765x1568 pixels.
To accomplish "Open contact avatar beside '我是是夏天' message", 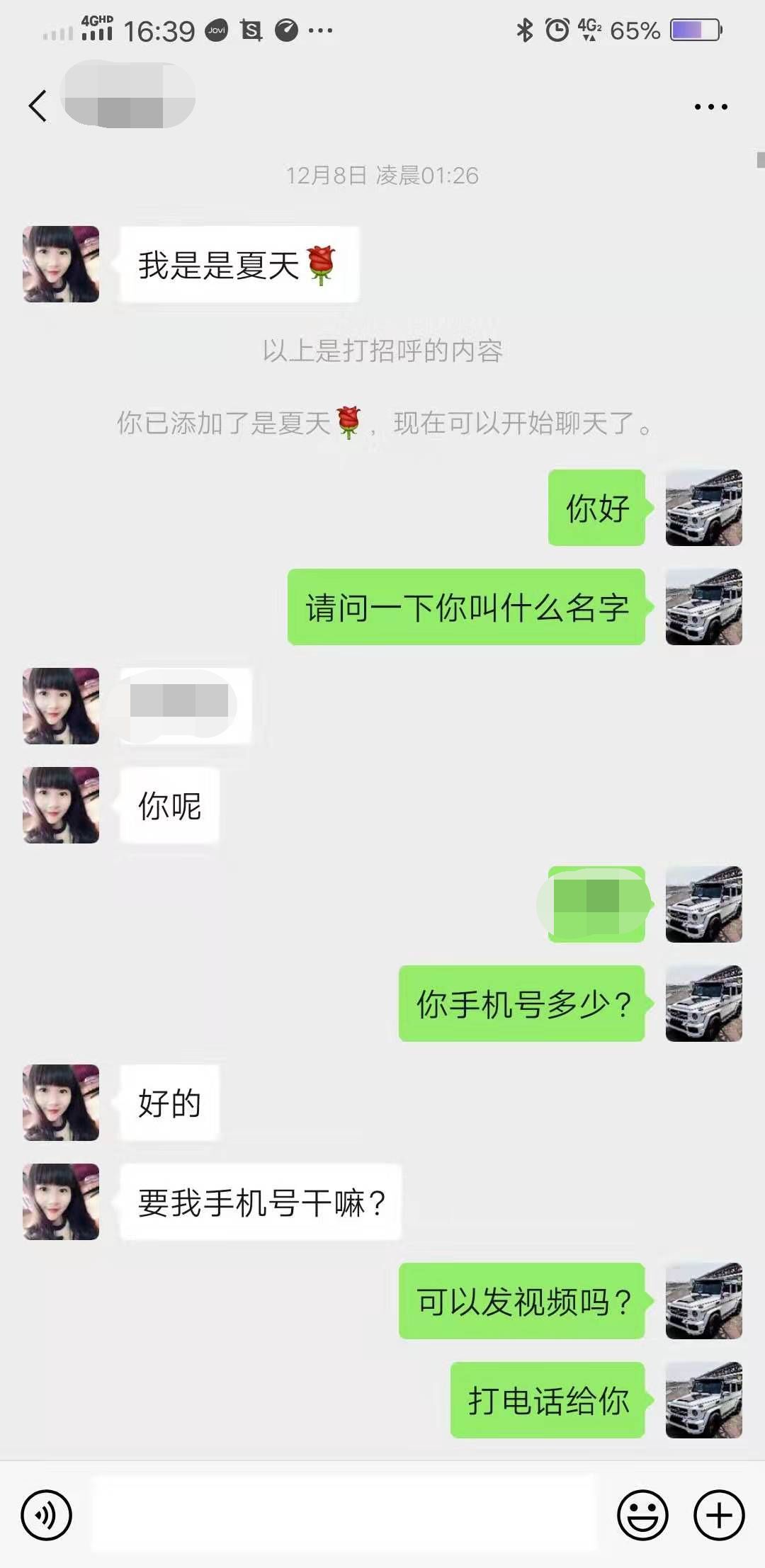I will point(61,264).
